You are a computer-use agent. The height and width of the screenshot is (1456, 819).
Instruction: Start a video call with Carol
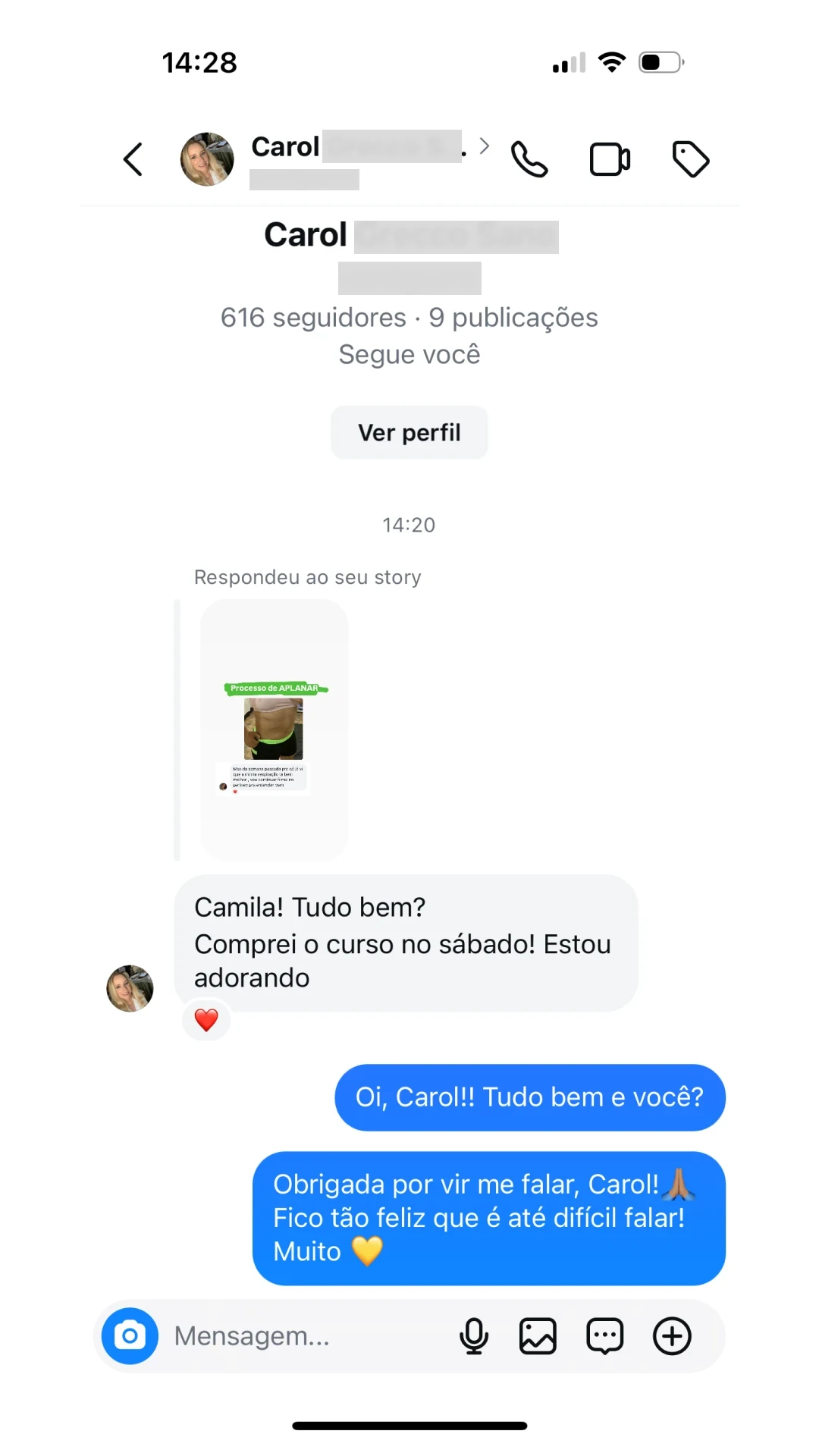click(610, 159)
